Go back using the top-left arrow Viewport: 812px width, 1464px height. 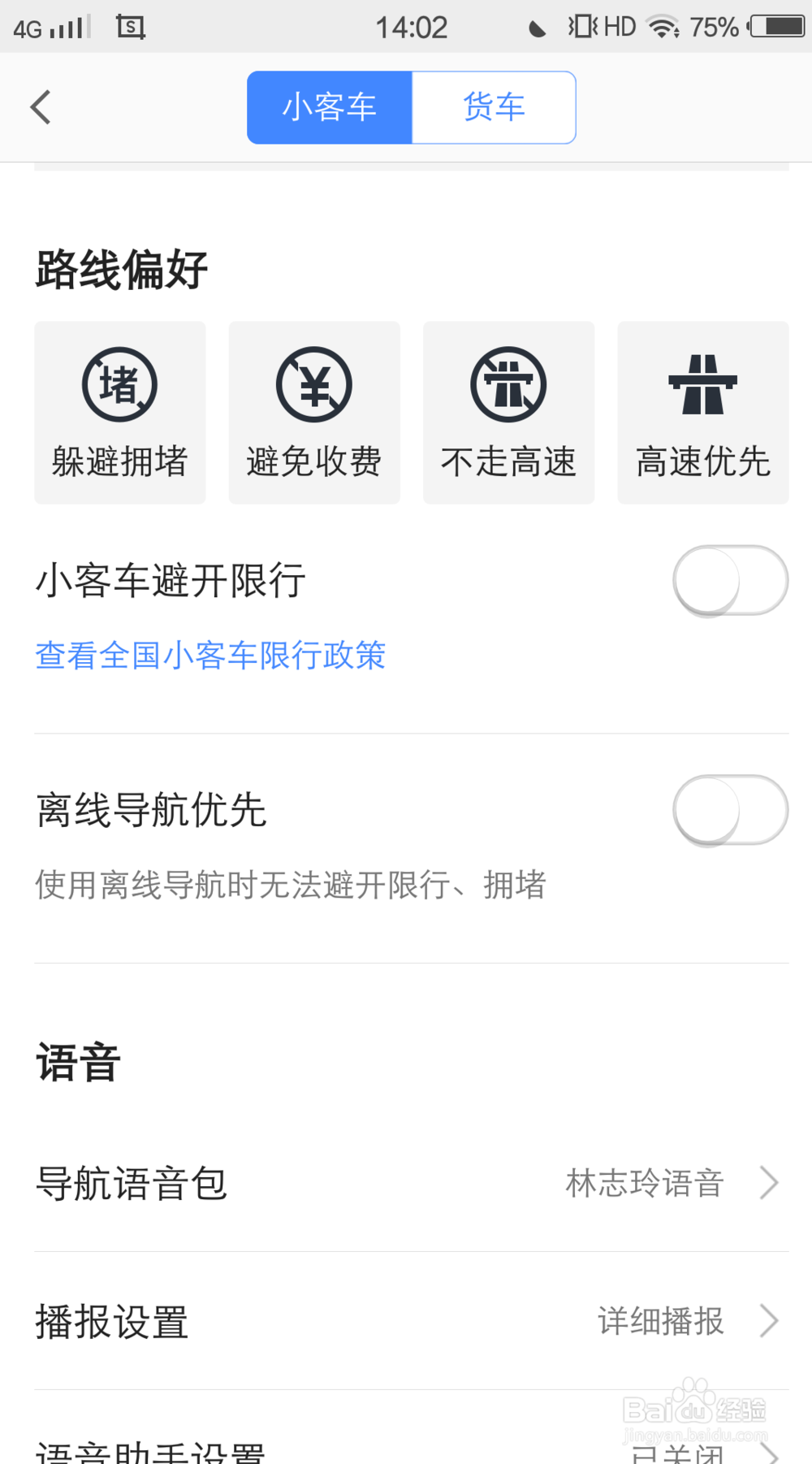[41, 107]
